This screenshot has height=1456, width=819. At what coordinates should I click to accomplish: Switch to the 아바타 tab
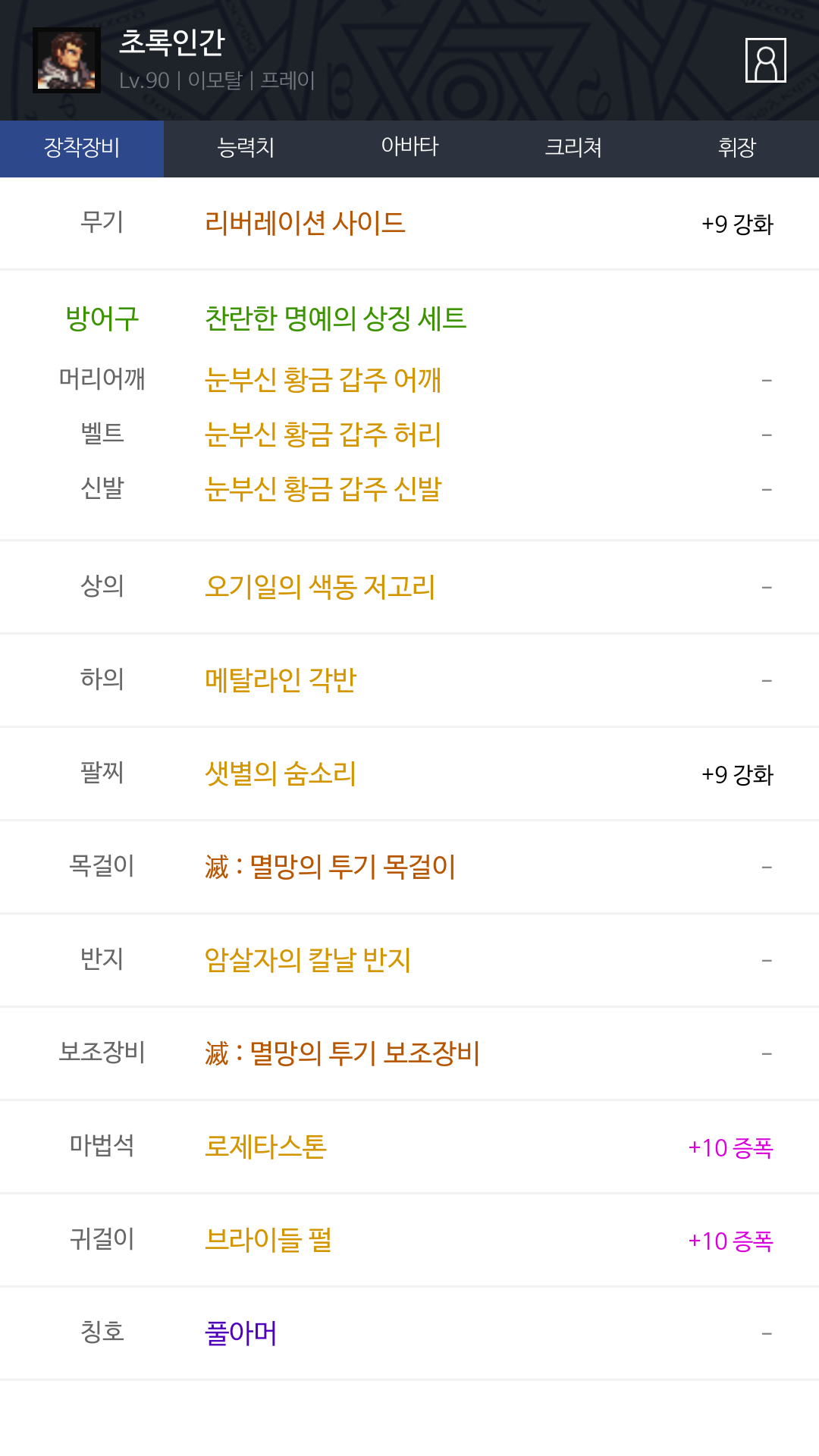[x=409, y=149]
